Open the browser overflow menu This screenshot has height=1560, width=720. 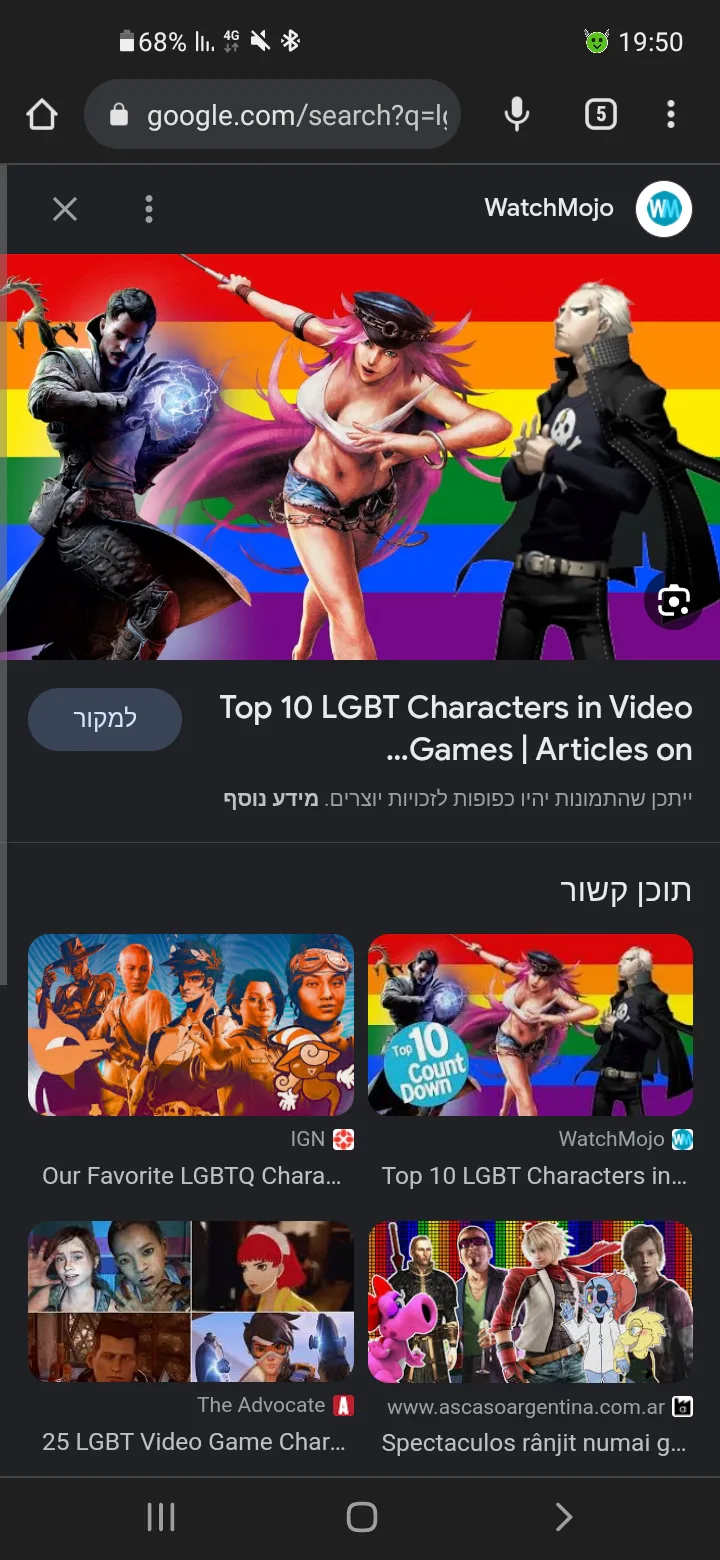pyautogui.click(x=671, y=116)
